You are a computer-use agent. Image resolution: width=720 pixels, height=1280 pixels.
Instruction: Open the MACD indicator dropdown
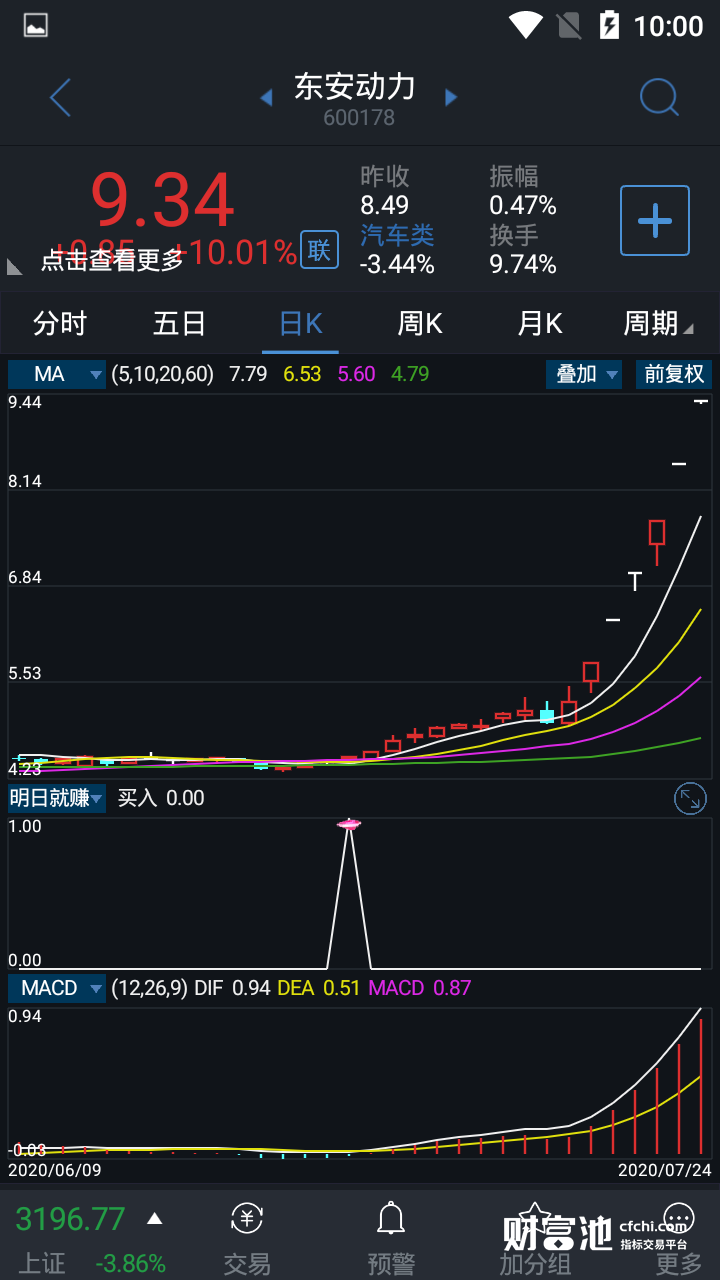point(57,988)
